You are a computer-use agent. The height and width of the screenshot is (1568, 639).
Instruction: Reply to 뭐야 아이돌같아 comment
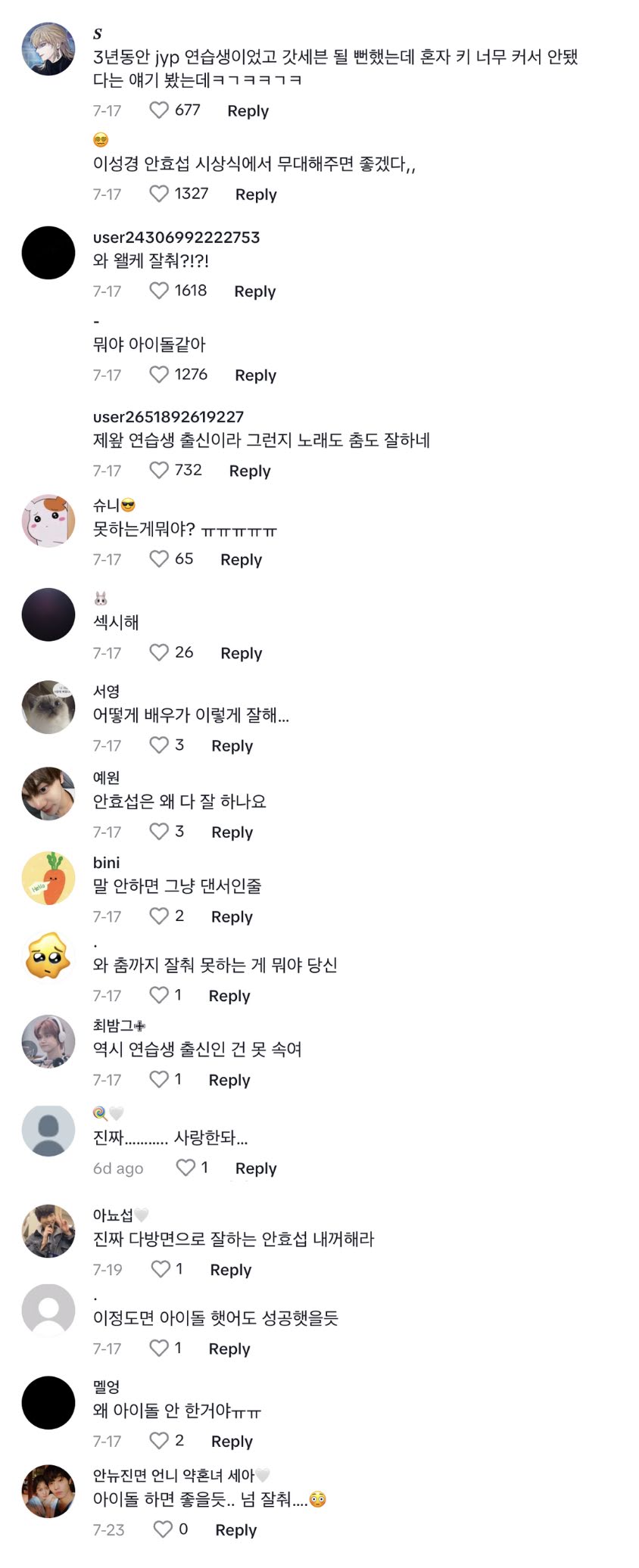pyautogui.click(x=256, y=375)
